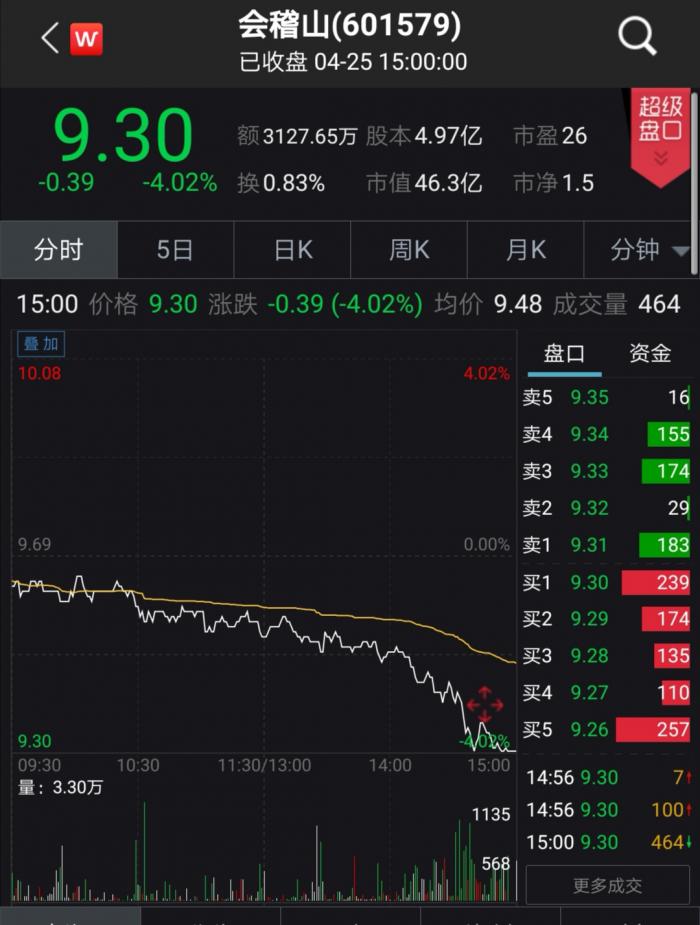
Task: Select the 月K chart tab
Action: tap(526, 250)
